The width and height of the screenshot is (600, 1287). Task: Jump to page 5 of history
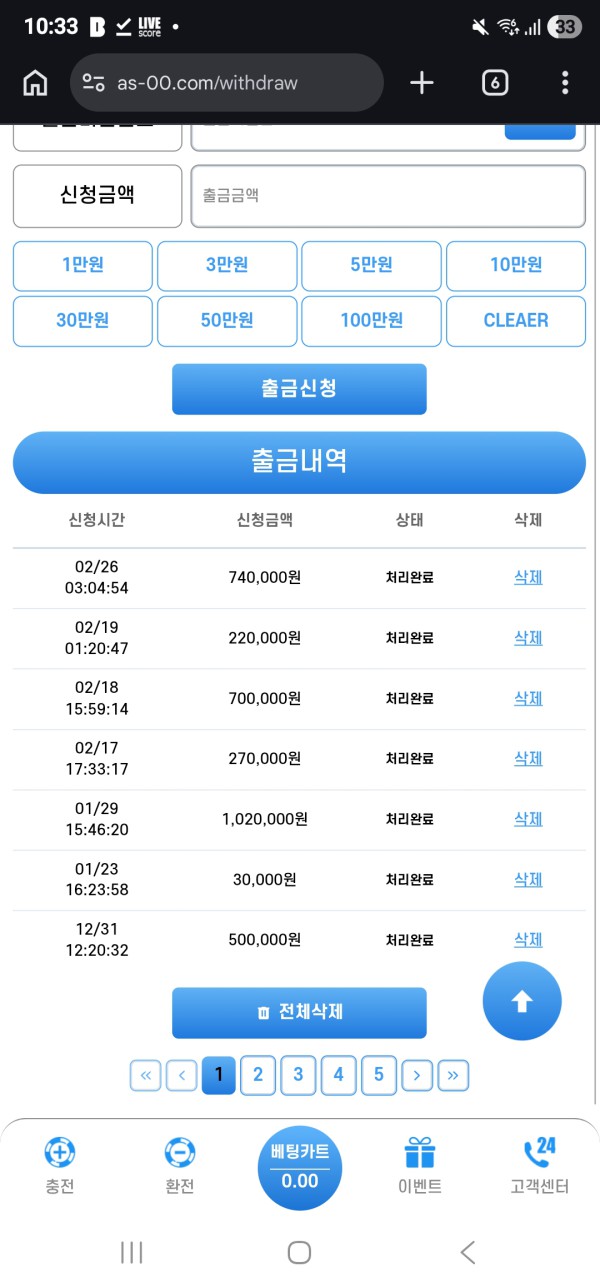378,1075
